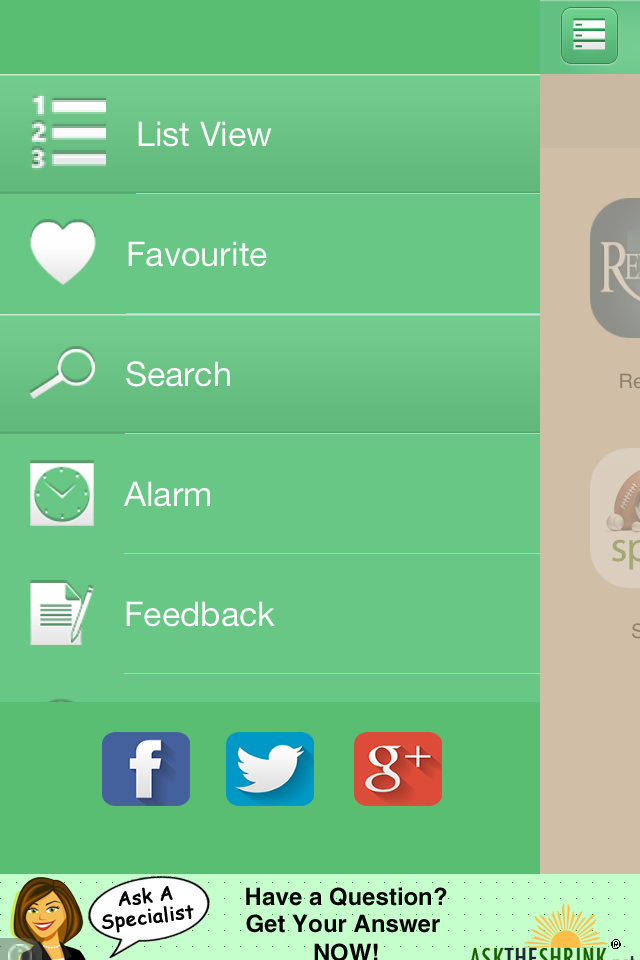Select Search from the menu
The image size is (640, 960).
[x=178, y=374]
